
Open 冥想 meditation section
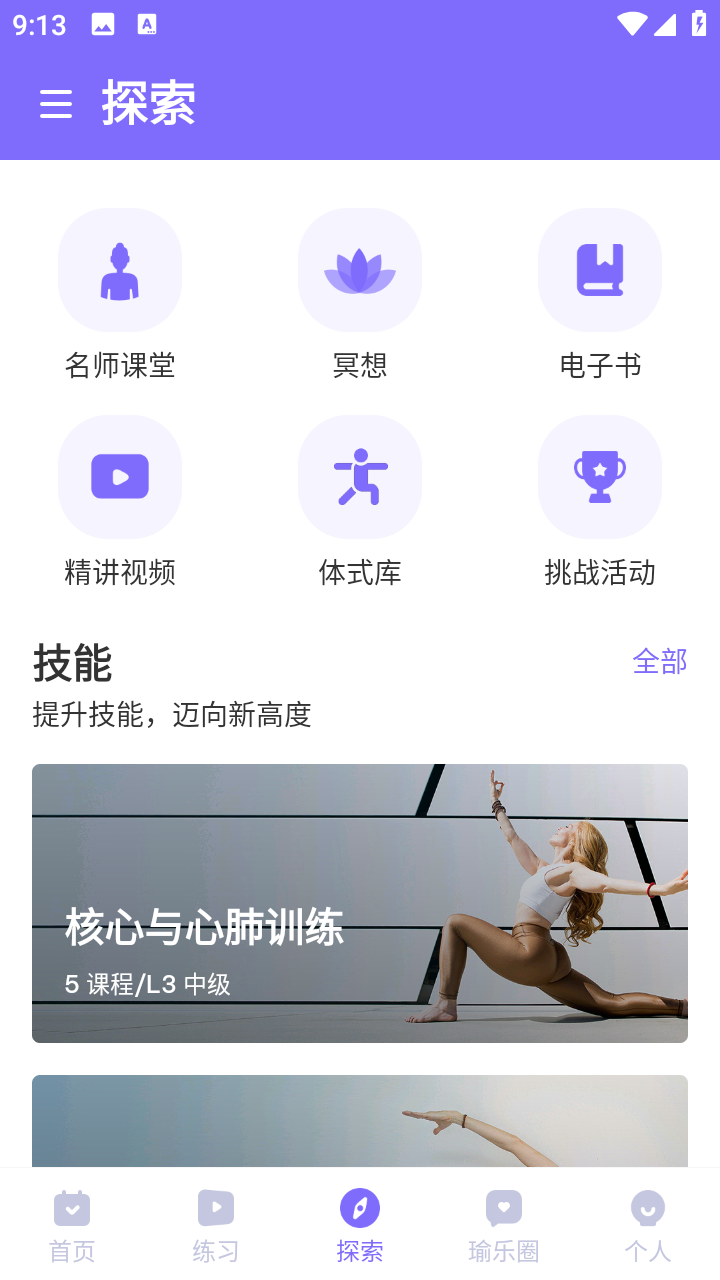360,295
